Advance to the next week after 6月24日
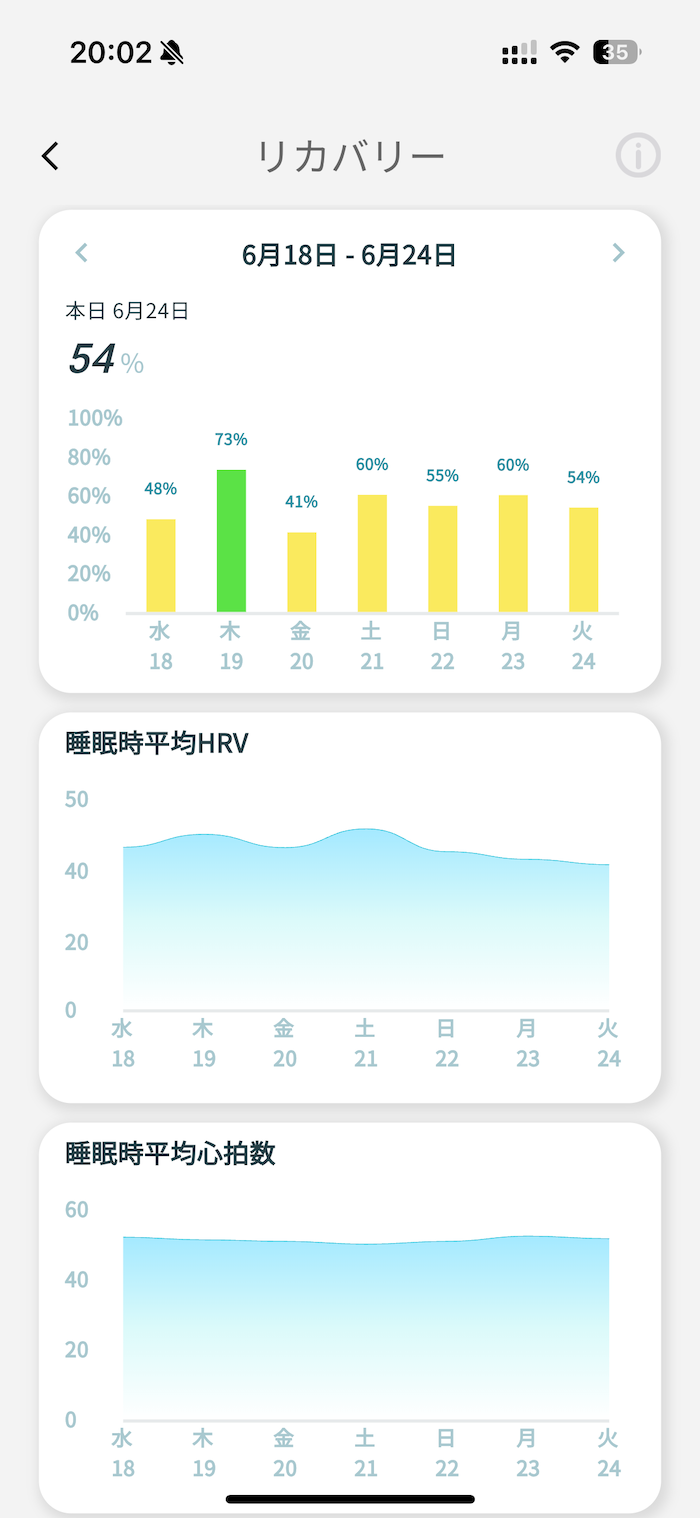The width and height of the screenshot is (700, 1518). (618, 253)
